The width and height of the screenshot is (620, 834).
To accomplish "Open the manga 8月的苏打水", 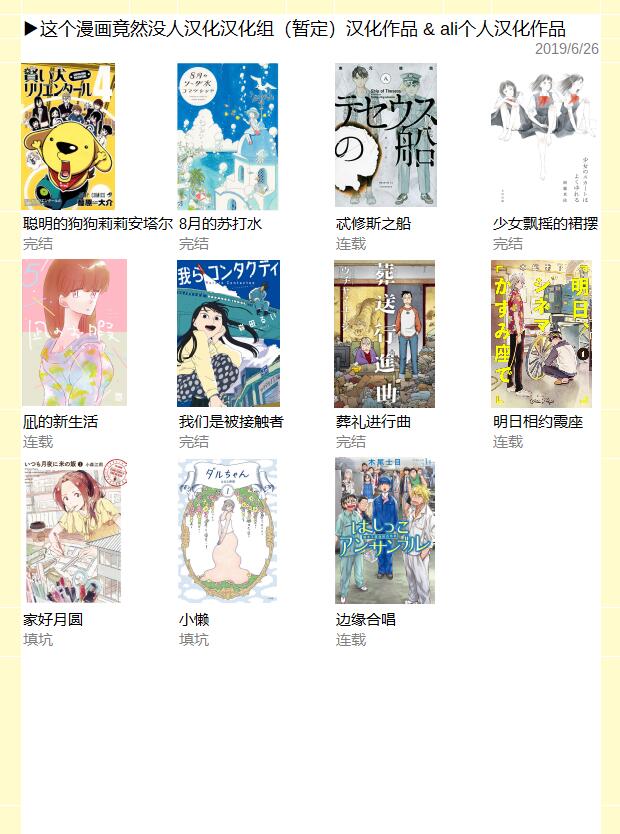I will (x=228, y=136).
